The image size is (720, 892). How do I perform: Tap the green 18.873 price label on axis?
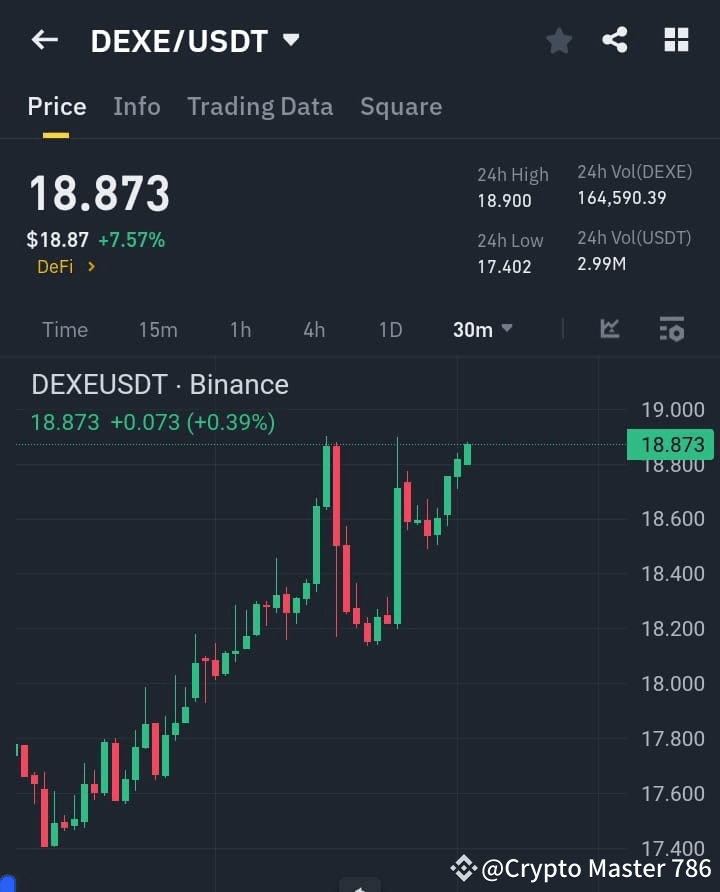669,445
